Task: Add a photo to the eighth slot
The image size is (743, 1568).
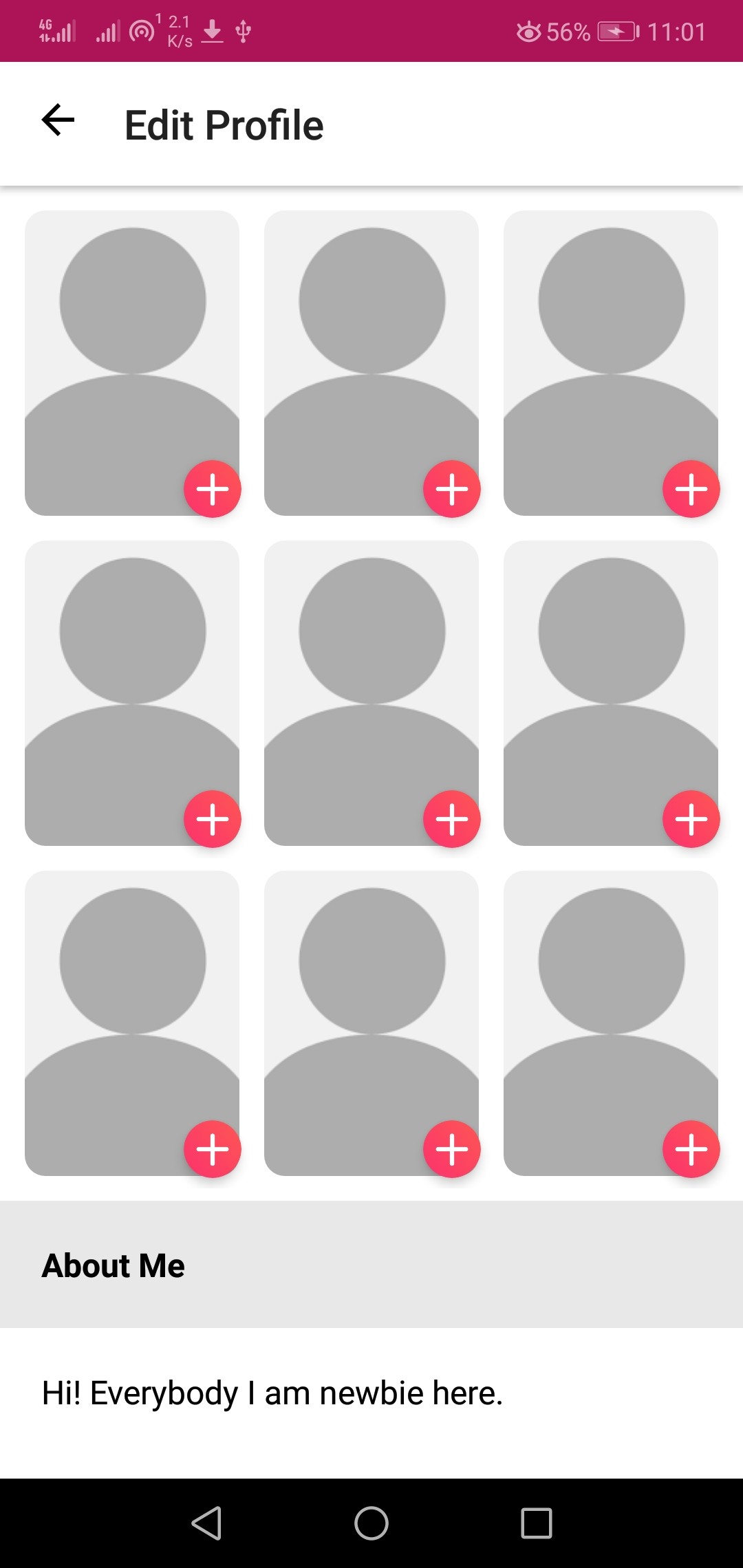Action: click(x=452, y=1149)
